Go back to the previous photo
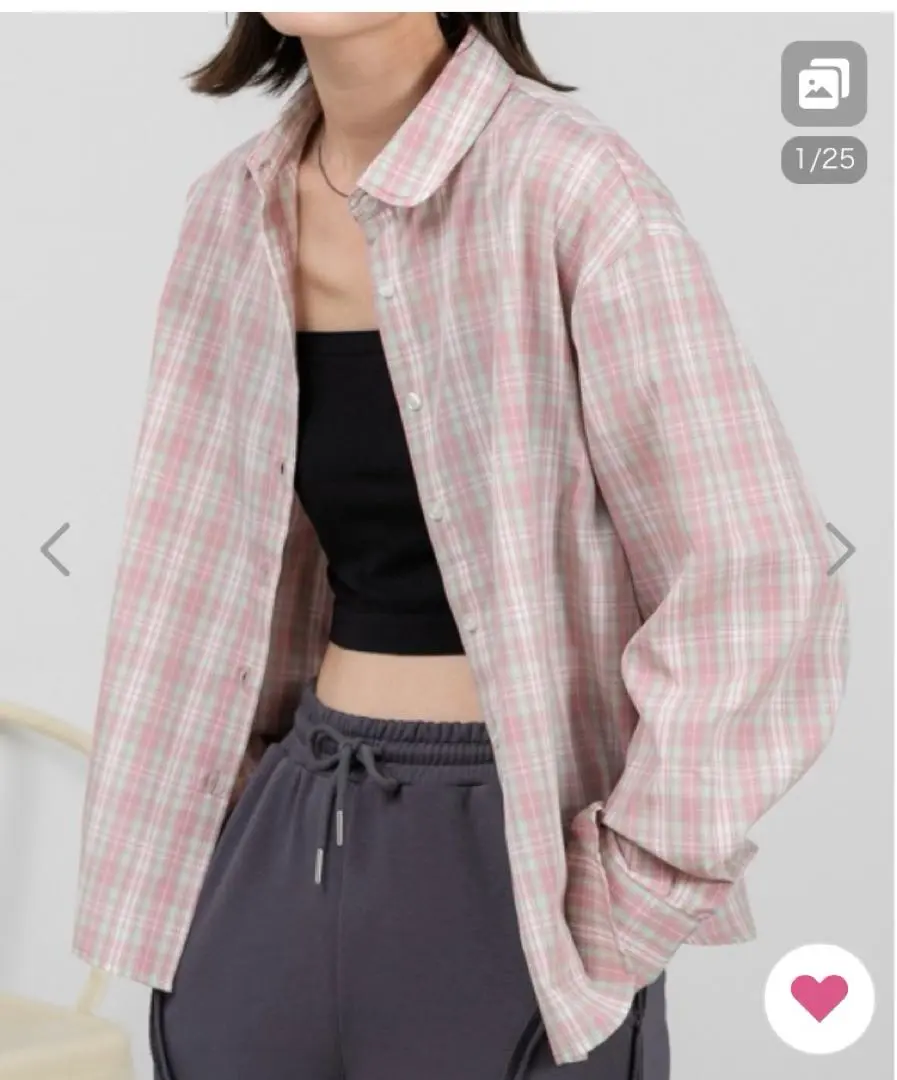Screen dimensions: 897x1080 (55, 549)
